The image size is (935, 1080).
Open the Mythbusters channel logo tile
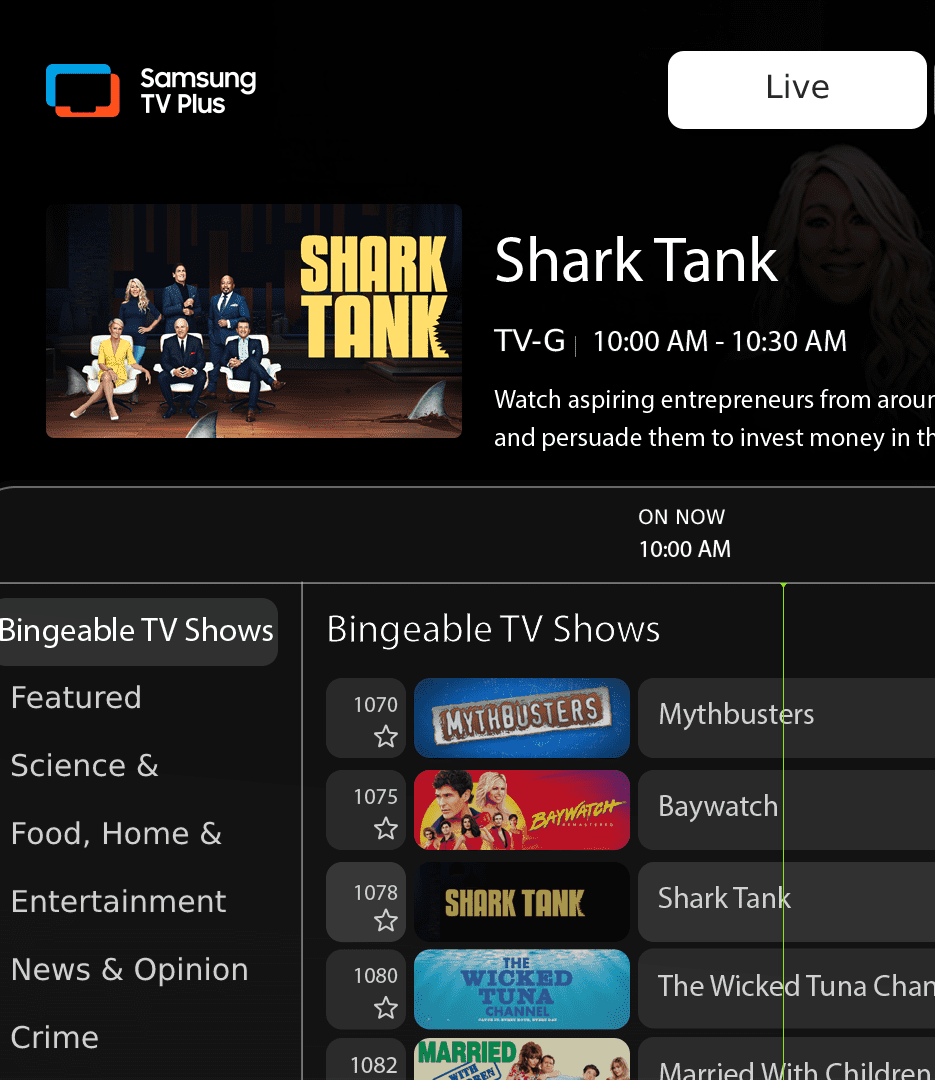521,717
